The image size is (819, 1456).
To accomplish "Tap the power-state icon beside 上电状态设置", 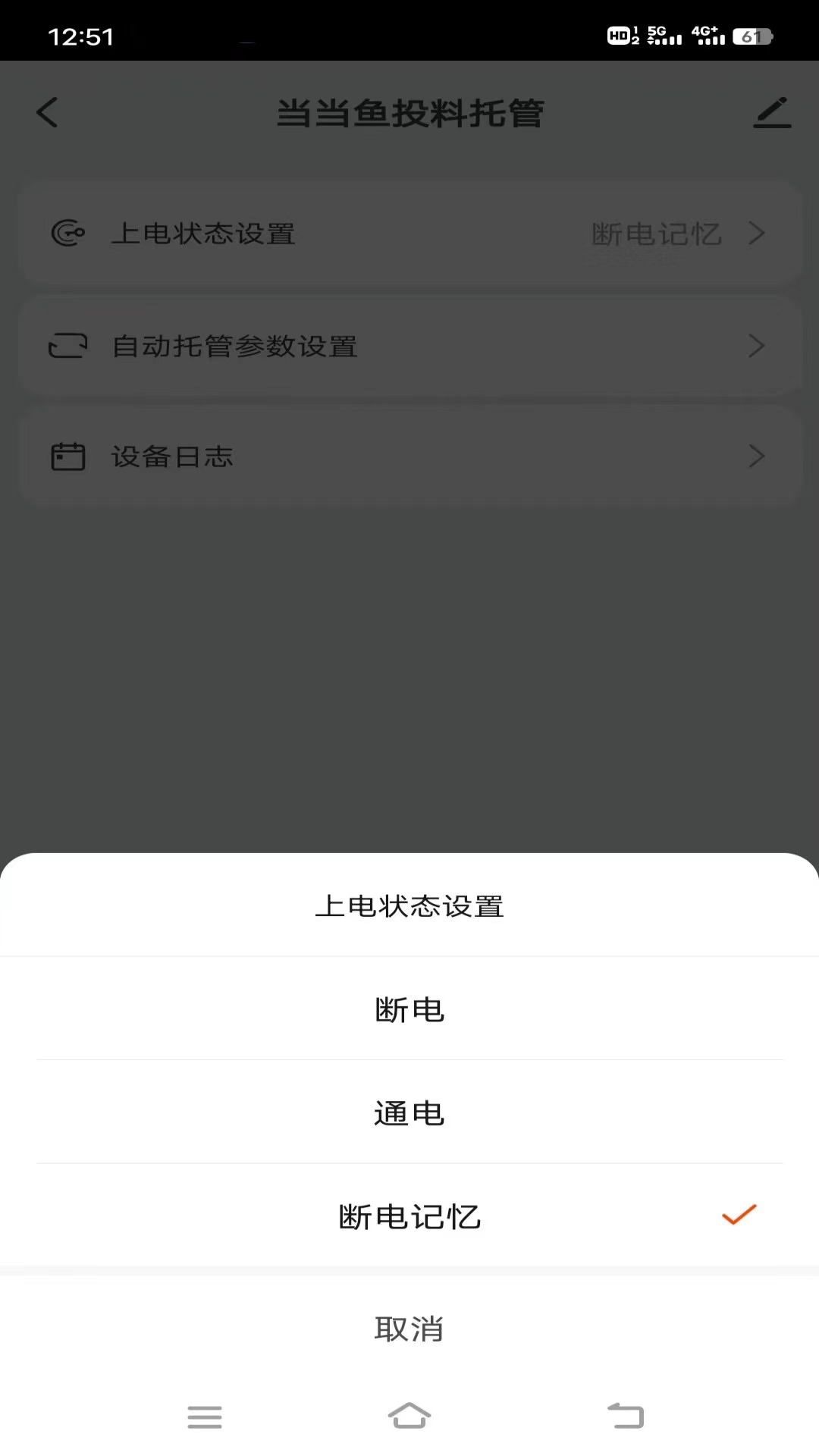I will (x=67, y=234).
